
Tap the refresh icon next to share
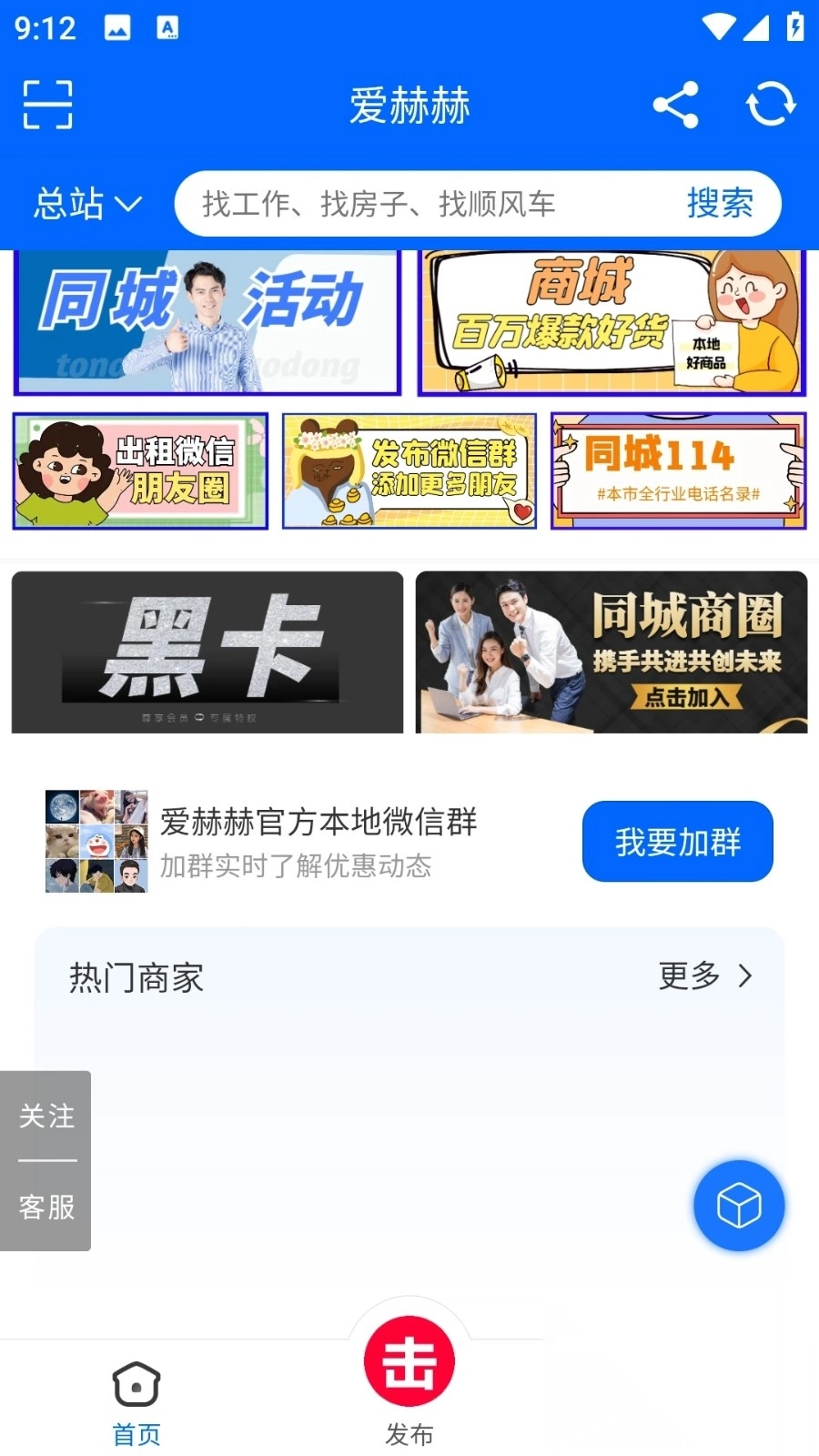tap(769, 104)
